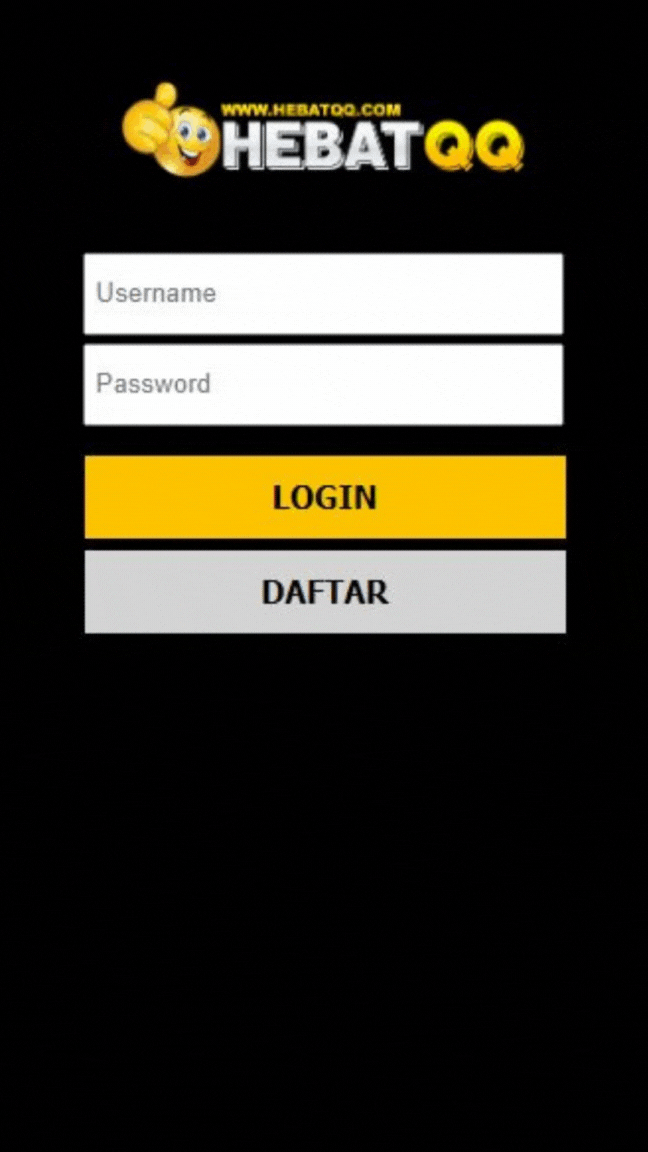Focus the Password field
Image resolution: width=648 pixels, height=1152 pixels.
click(323, 384)
